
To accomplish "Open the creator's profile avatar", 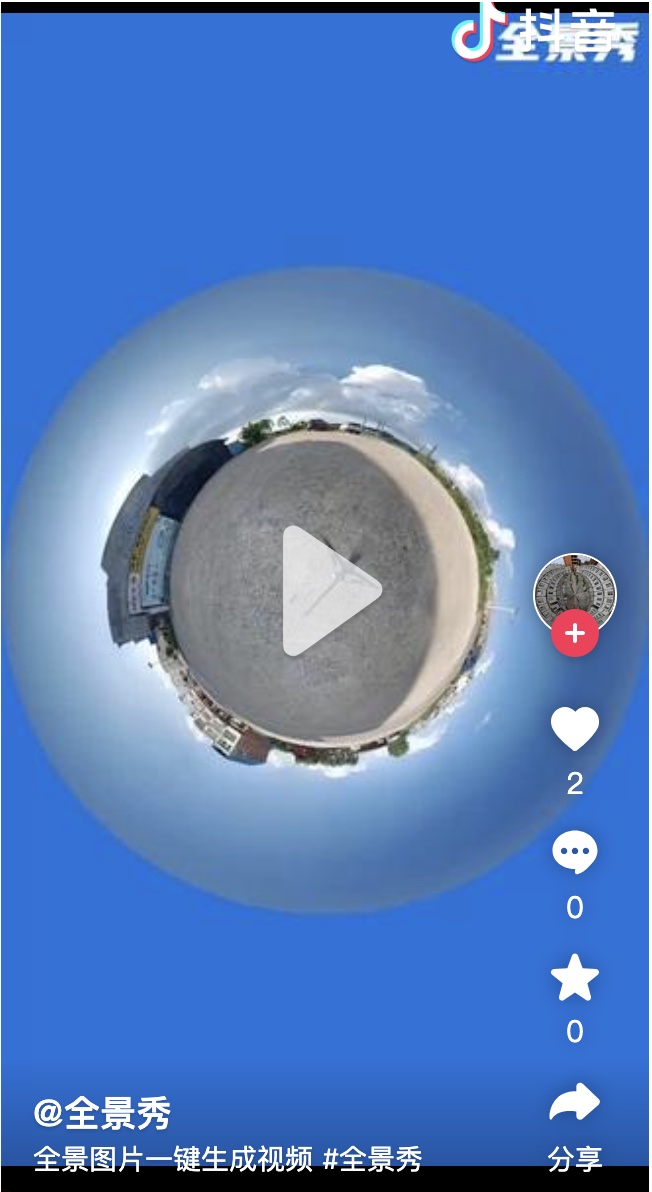I will tap(574, 590).
